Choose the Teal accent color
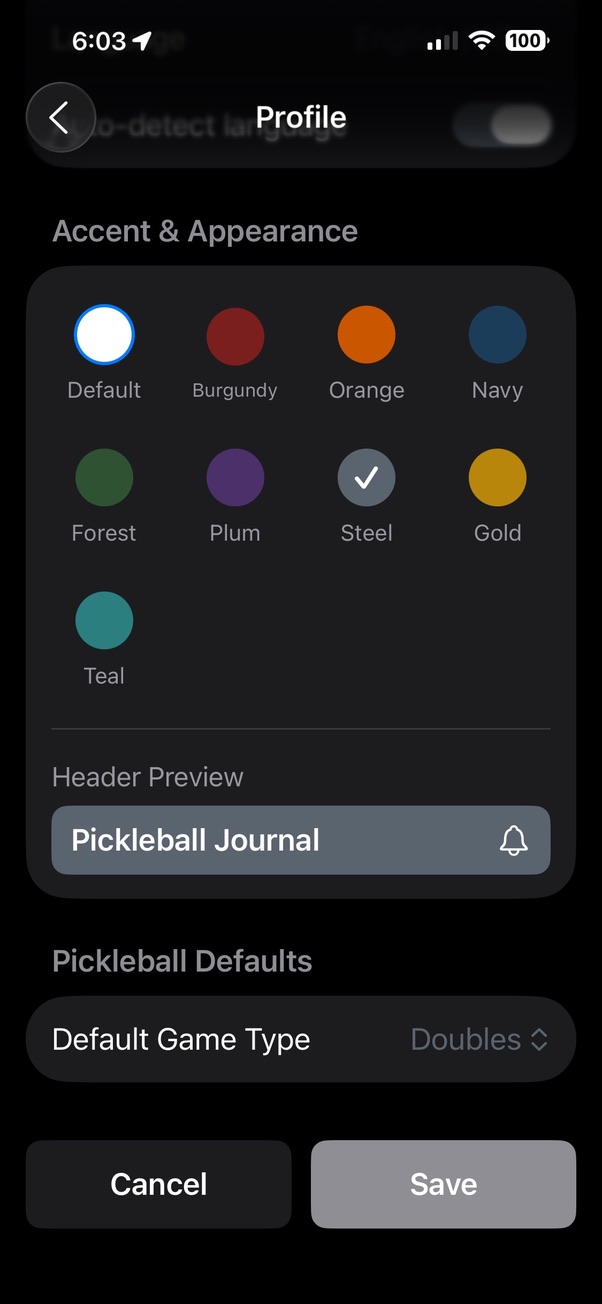This screenshot has height=1304, width=602. pyautogui.click(x=104, y=620)
